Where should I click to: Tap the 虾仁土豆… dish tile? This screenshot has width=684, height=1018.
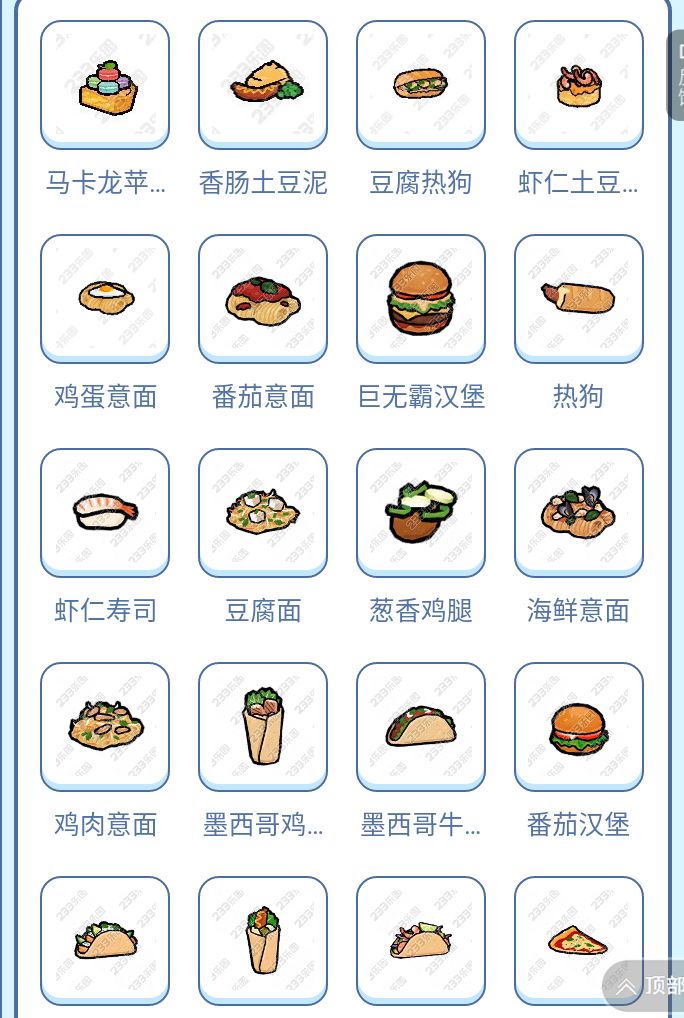pyautogui.click(x=579, y=84)
